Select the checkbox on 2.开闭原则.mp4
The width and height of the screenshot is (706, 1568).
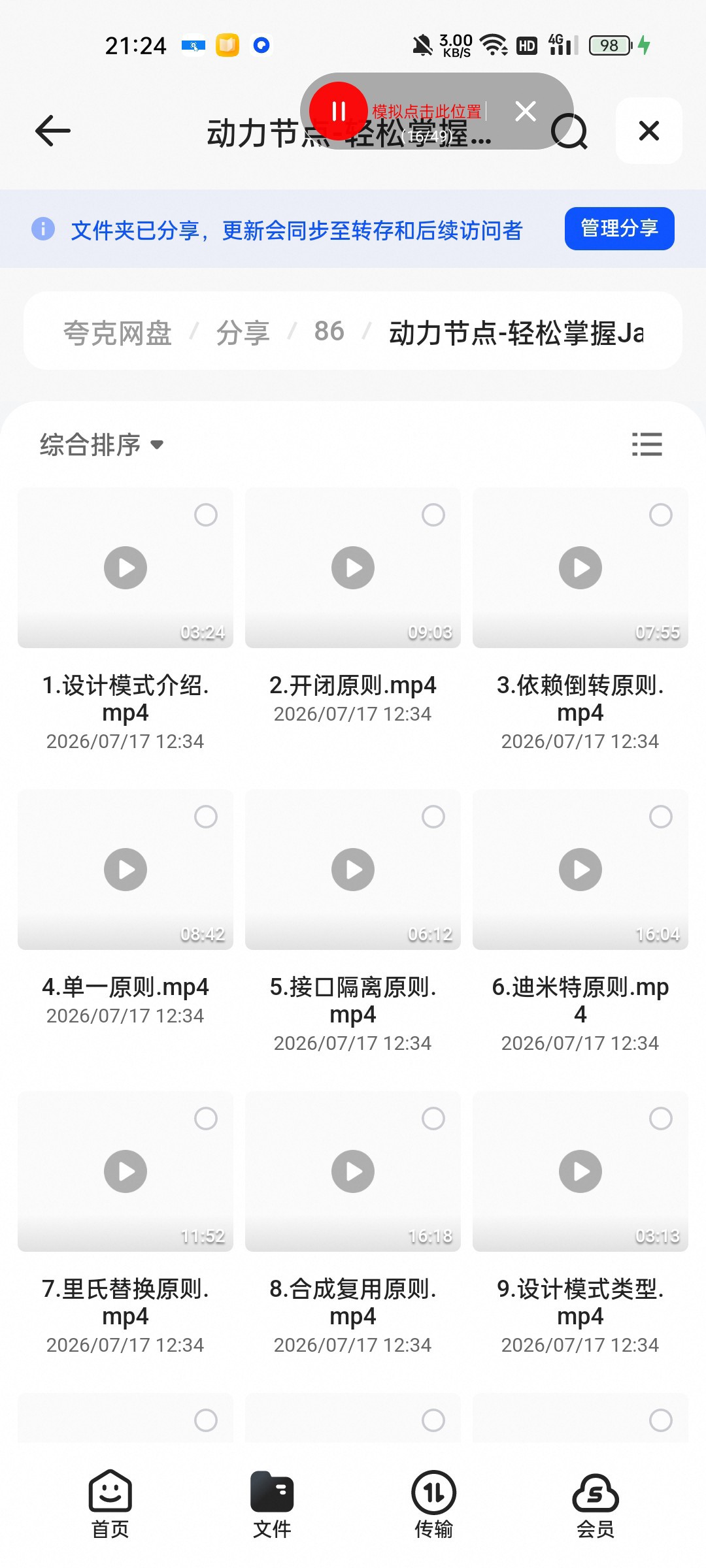click(x=433, y=515)
